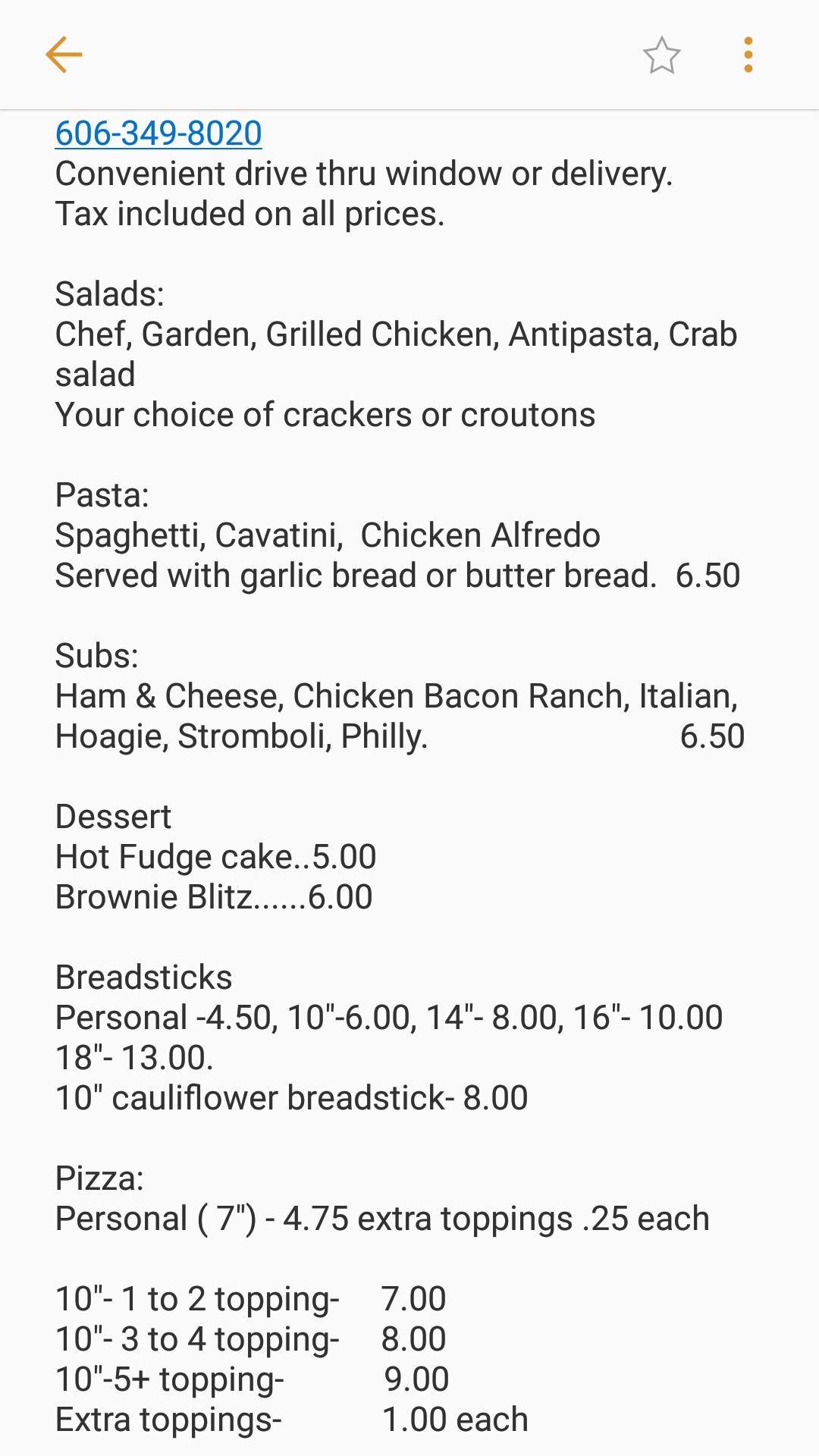The image size is (819, 1456).
Task: Star this note as favorite
Action: tap(661, 55)
